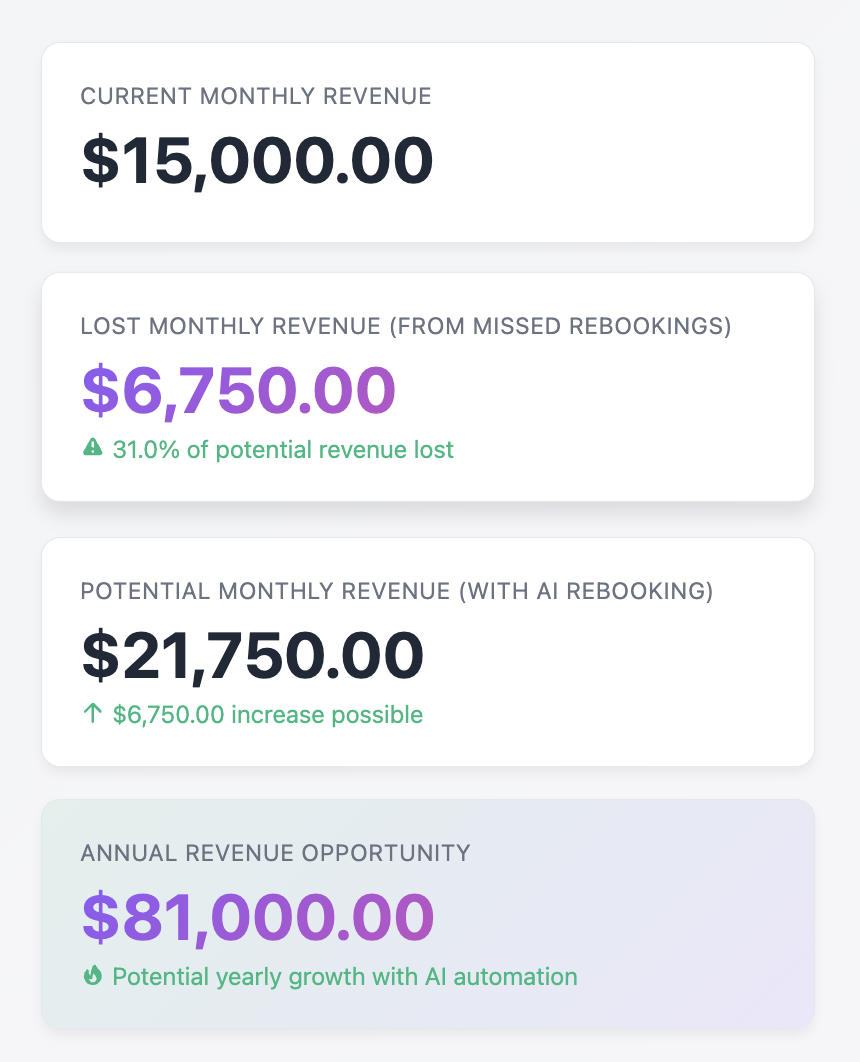Screen dimensions: 860x1062
Task: Select the growth arrow icon in Potential Revenue card
Action: (92, 714)
